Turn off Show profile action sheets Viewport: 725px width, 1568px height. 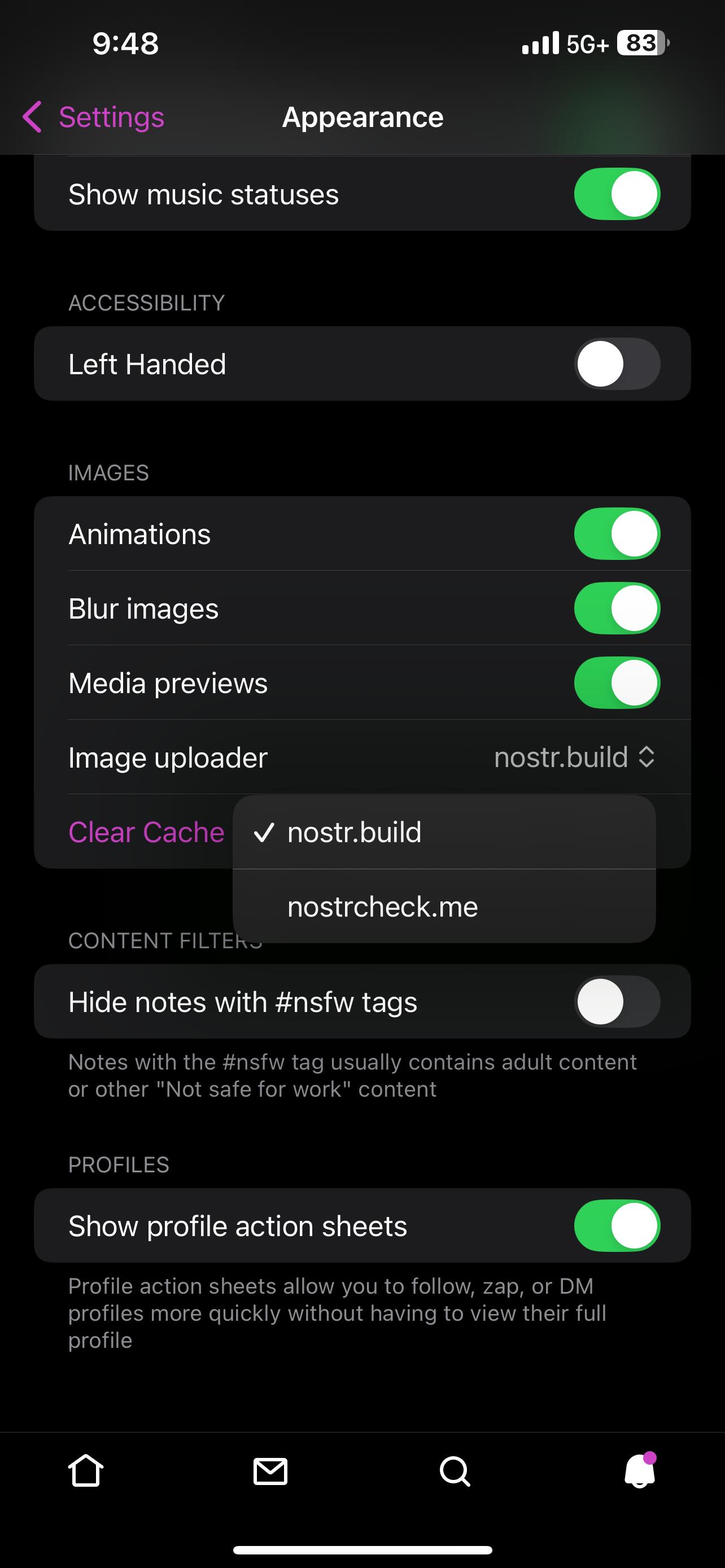coord(617,1226)
